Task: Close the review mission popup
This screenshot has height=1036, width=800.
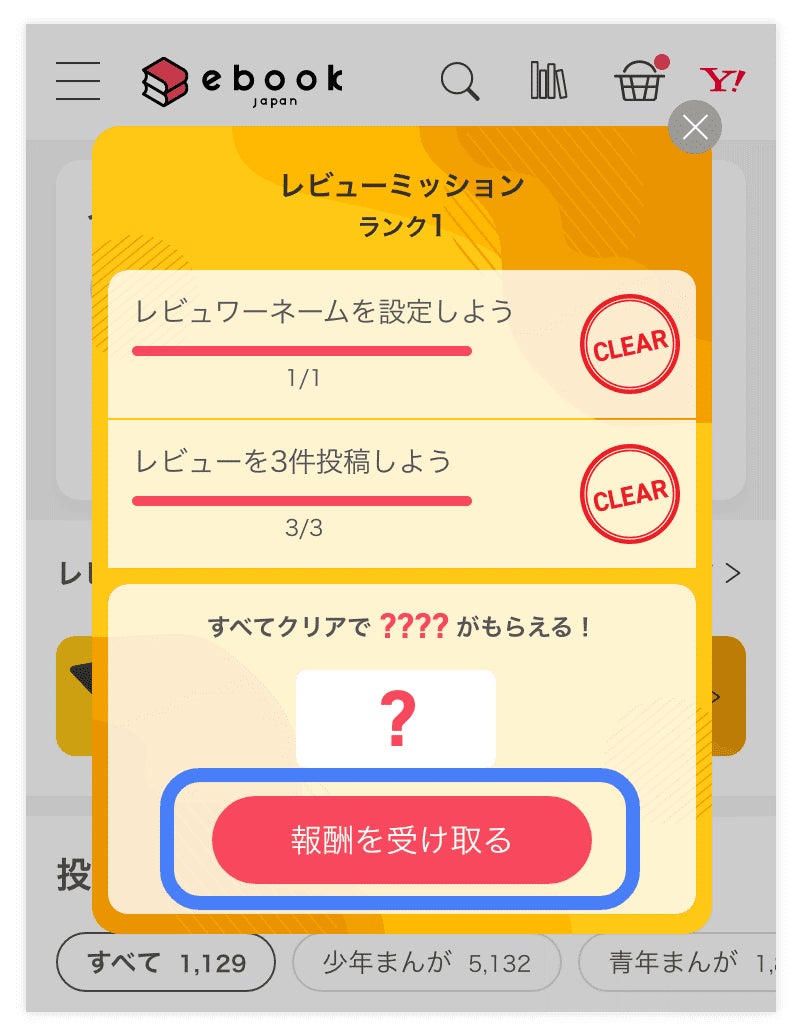Action: click(x=695, y=127)
